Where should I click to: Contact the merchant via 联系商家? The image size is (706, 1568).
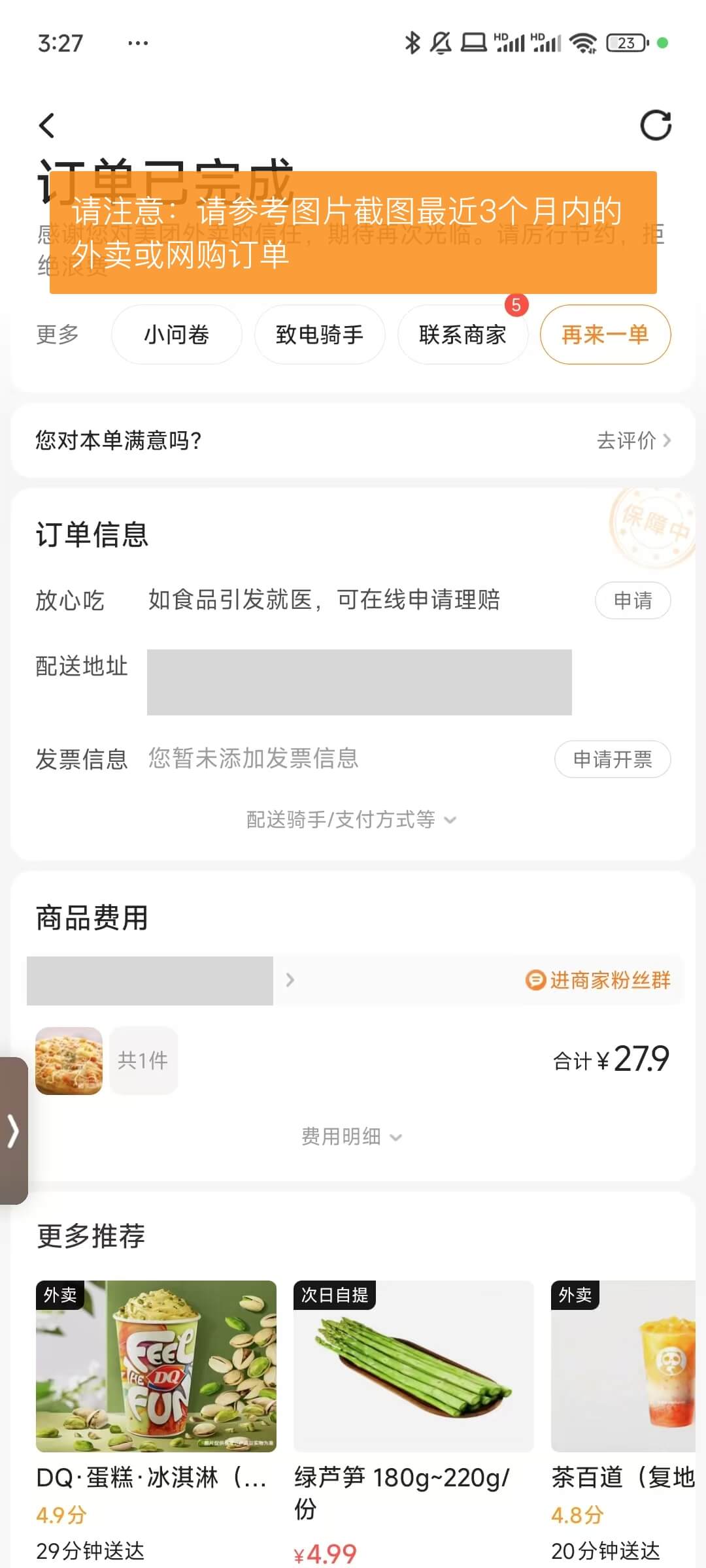pyautogui.click(x=463, y=335)
